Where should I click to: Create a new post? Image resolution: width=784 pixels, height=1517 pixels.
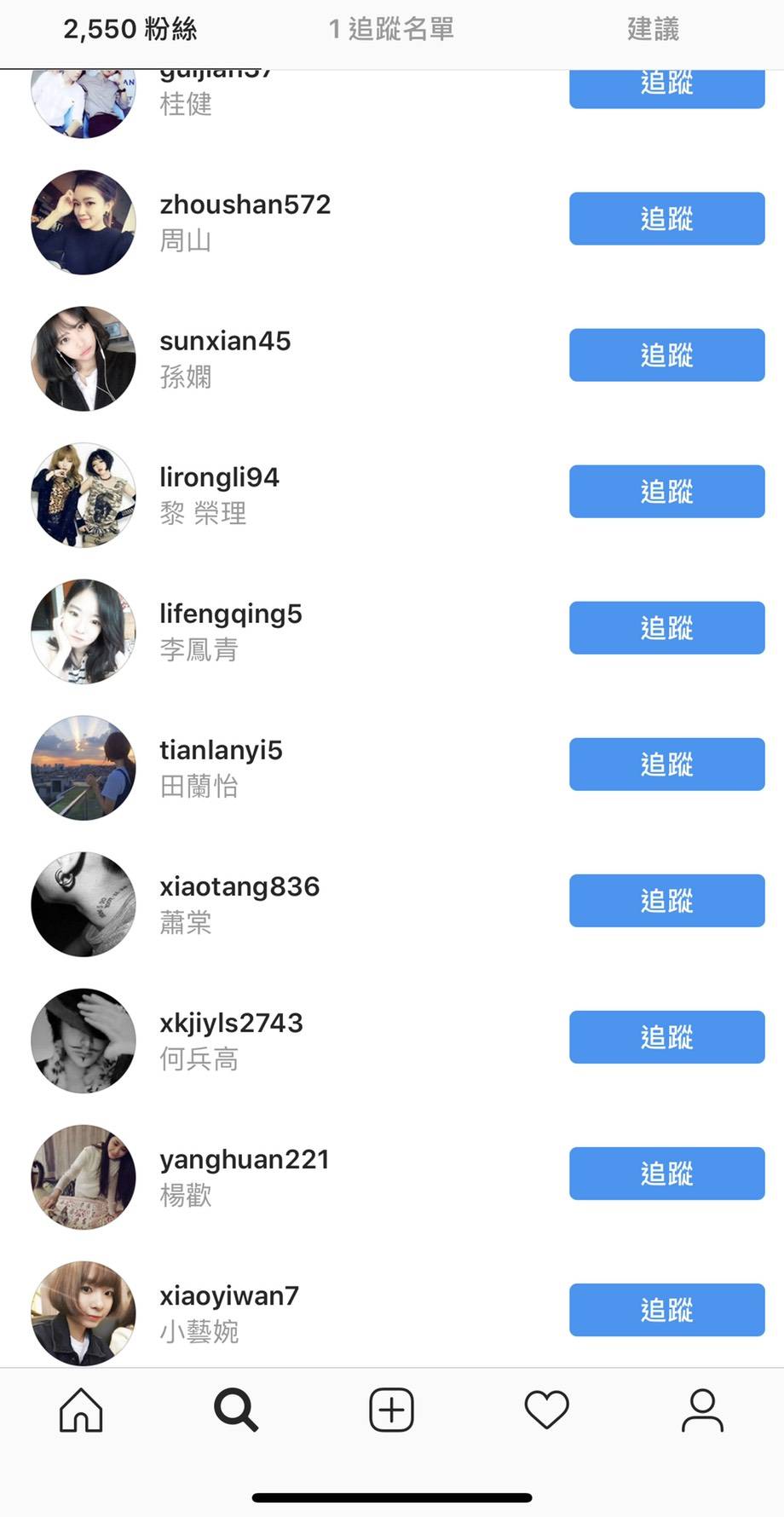pos(391,1410)
